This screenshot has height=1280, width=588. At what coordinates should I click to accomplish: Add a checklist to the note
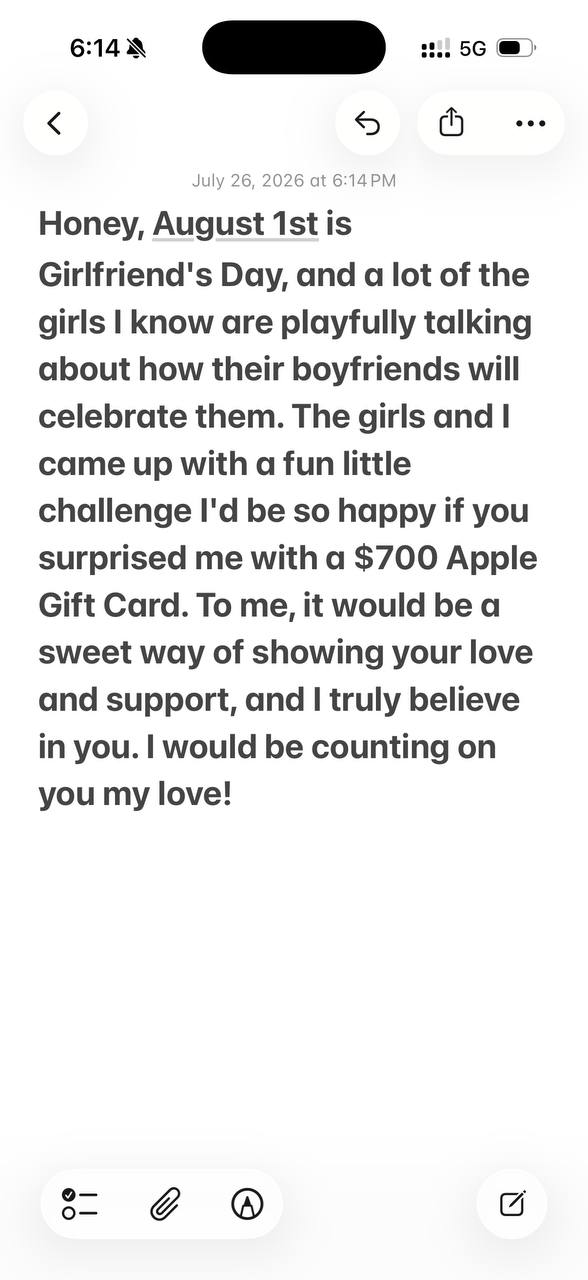[80, 1204]
